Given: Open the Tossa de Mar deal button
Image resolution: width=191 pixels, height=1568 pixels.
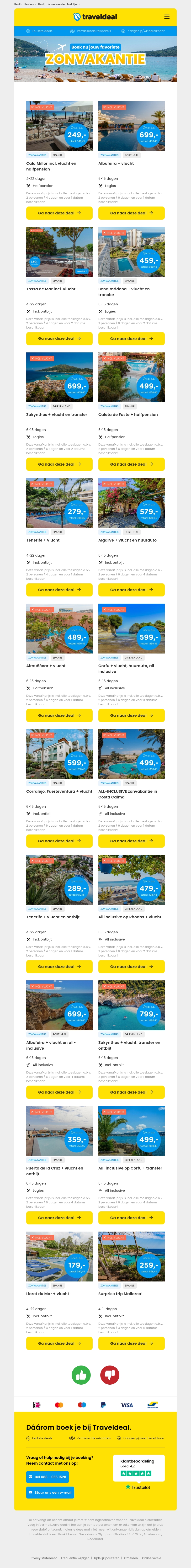Looking at the screenshot, I should [59, 338].
